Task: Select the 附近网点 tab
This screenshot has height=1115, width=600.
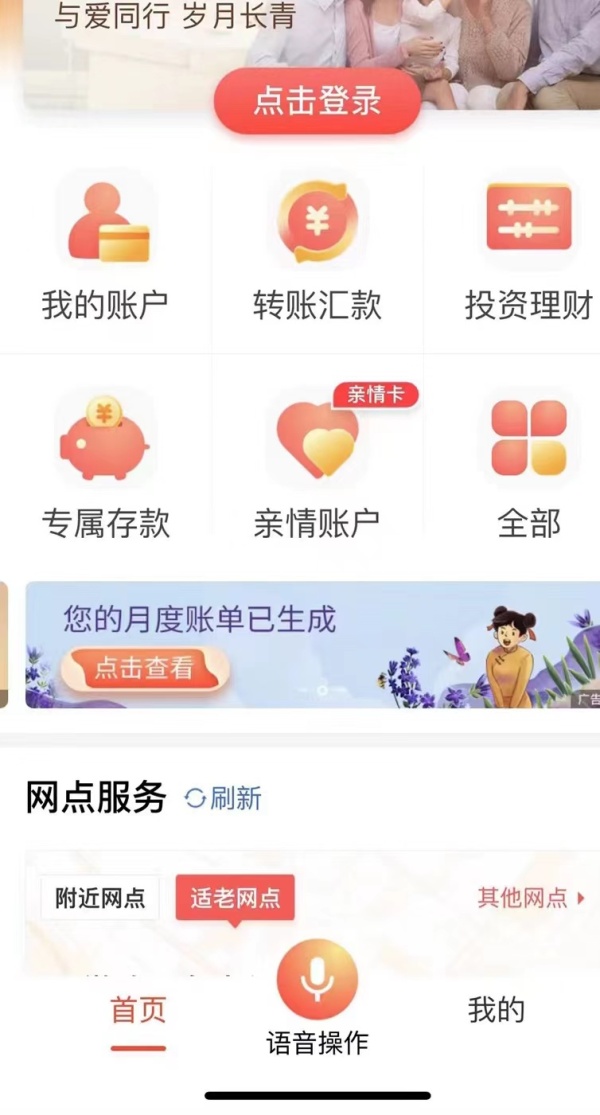Action: pos(99,898)
